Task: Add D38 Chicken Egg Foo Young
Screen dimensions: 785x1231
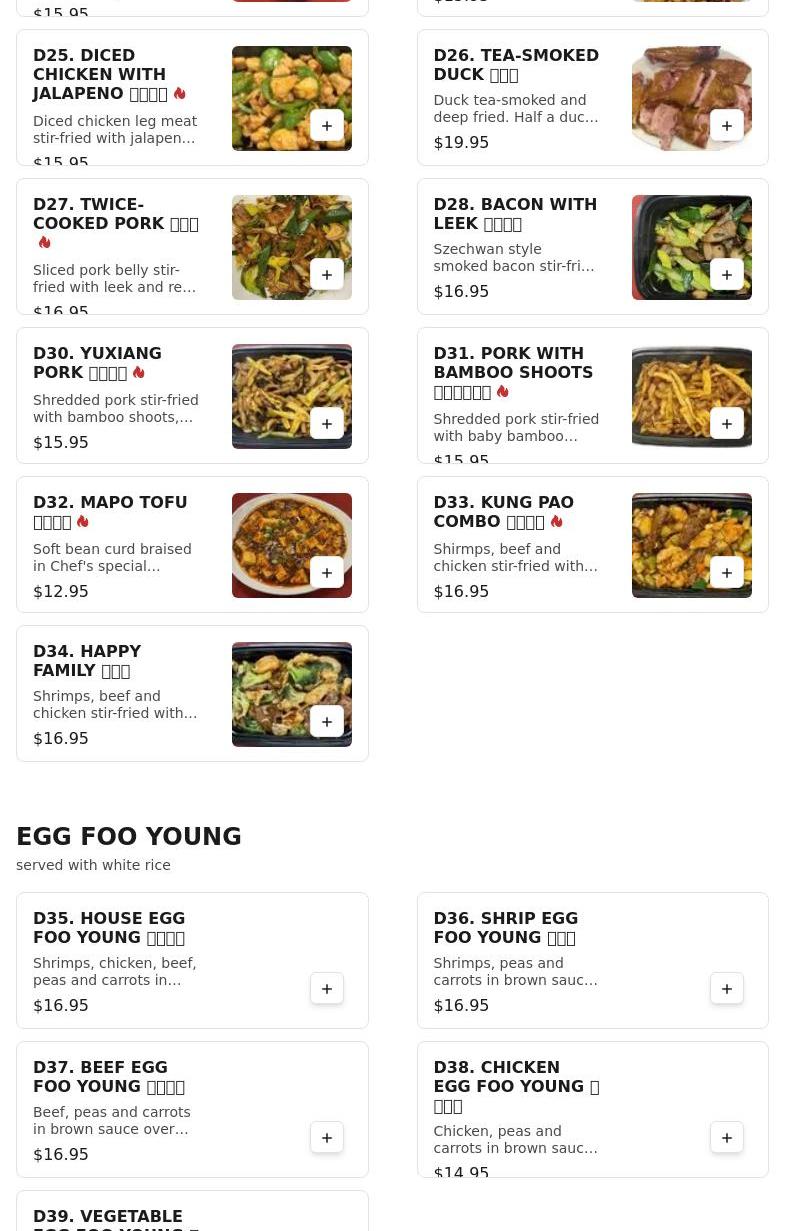Action: (x=727, y=1138)
